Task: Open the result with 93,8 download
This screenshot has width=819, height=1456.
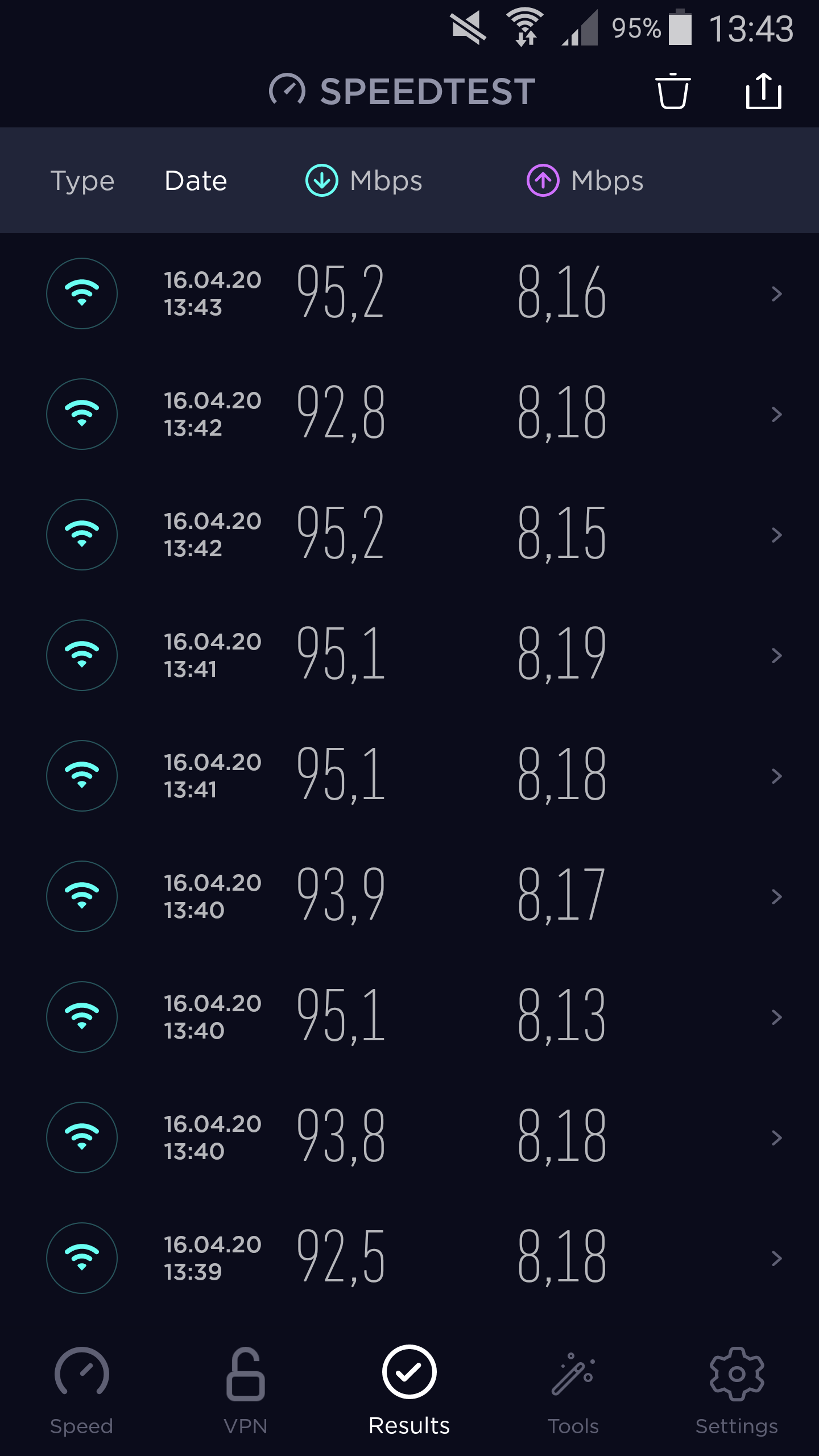Action: pos(409,1137)
